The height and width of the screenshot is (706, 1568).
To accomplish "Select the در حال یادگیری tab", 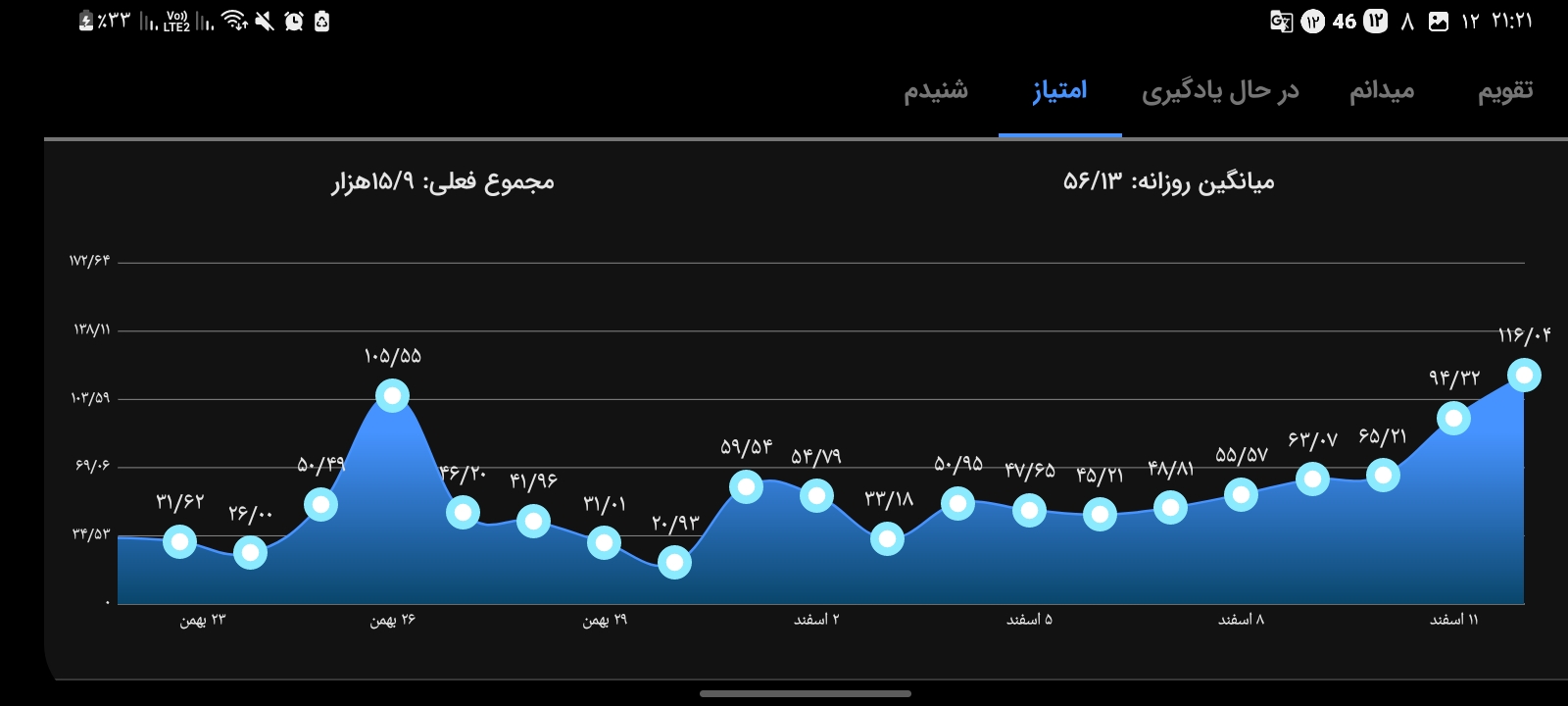I will pos(1219,91).
